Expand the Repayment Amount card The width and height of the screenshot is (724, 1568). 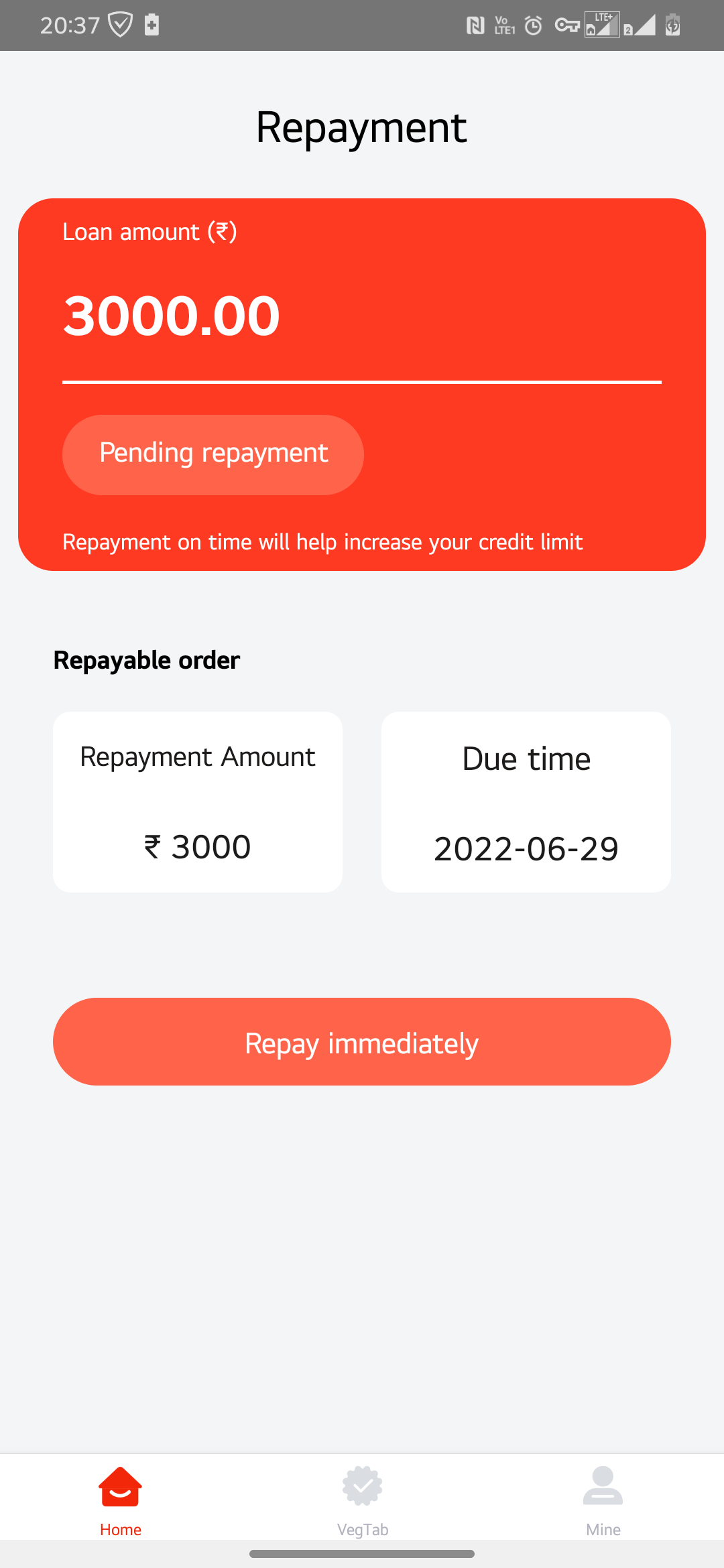tap(197, 802)
